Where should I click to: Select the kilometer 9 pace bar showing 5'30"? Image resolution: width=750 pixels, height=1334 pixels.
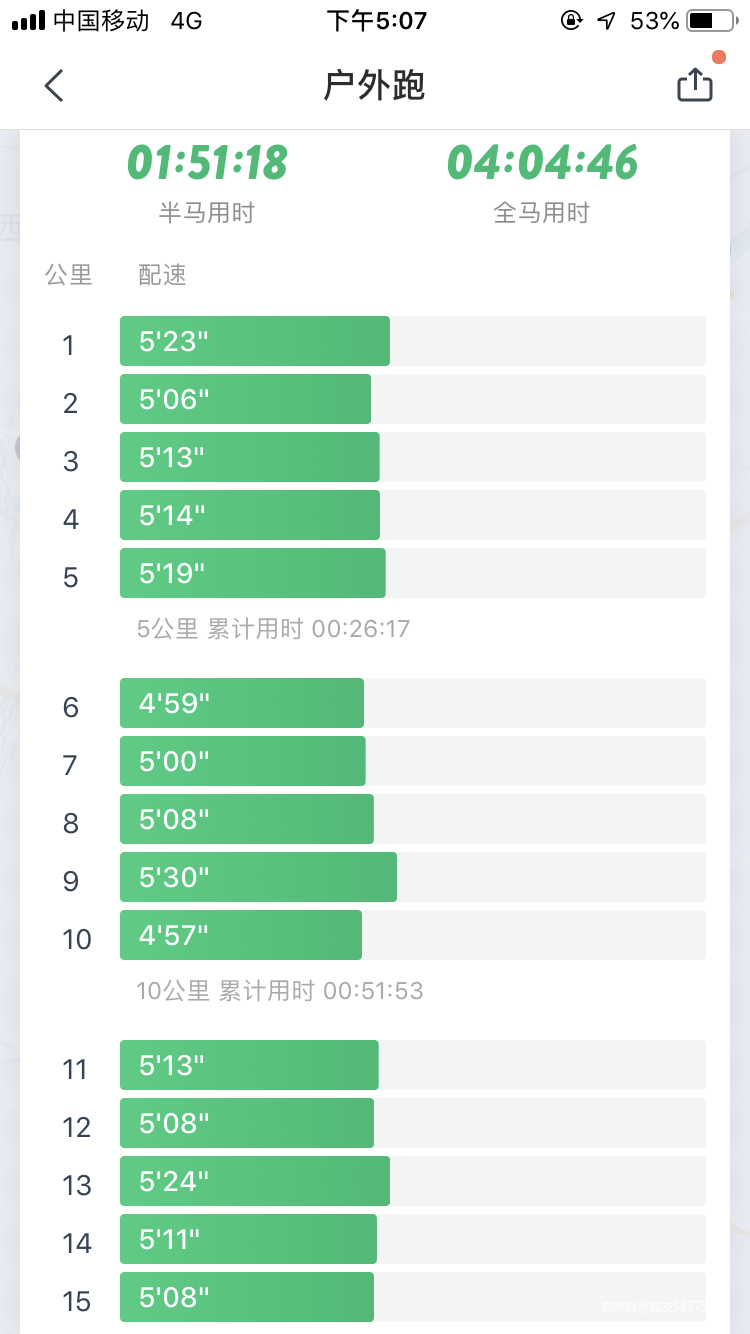pos(258,877)
